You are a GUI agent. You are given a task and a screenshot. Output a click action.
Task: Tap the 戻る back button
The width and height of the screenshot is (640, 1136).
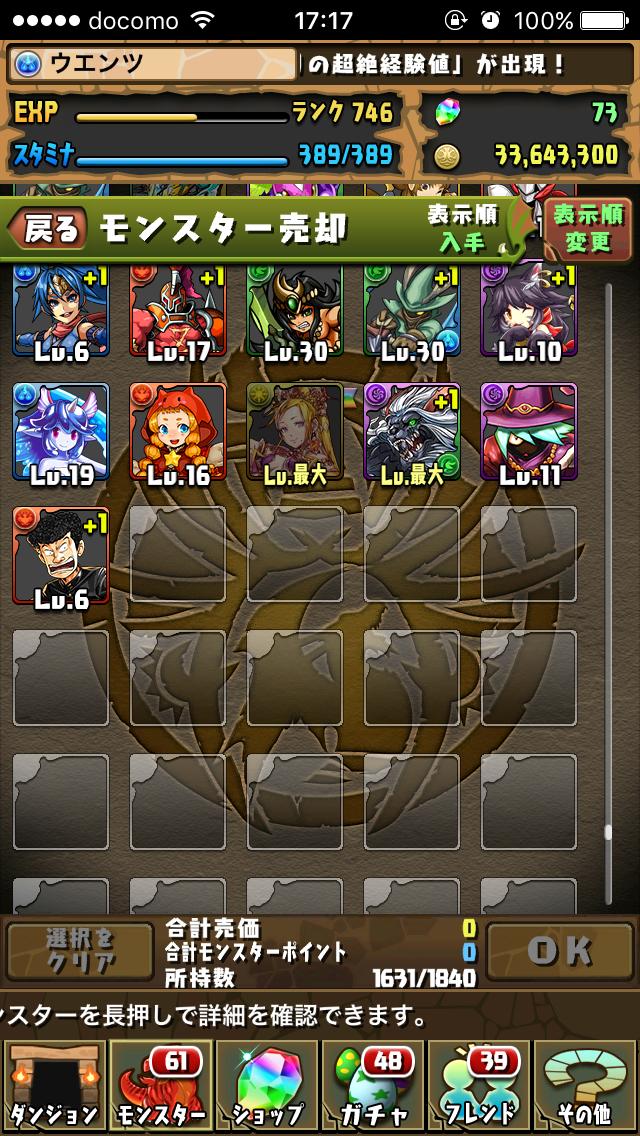47,228
